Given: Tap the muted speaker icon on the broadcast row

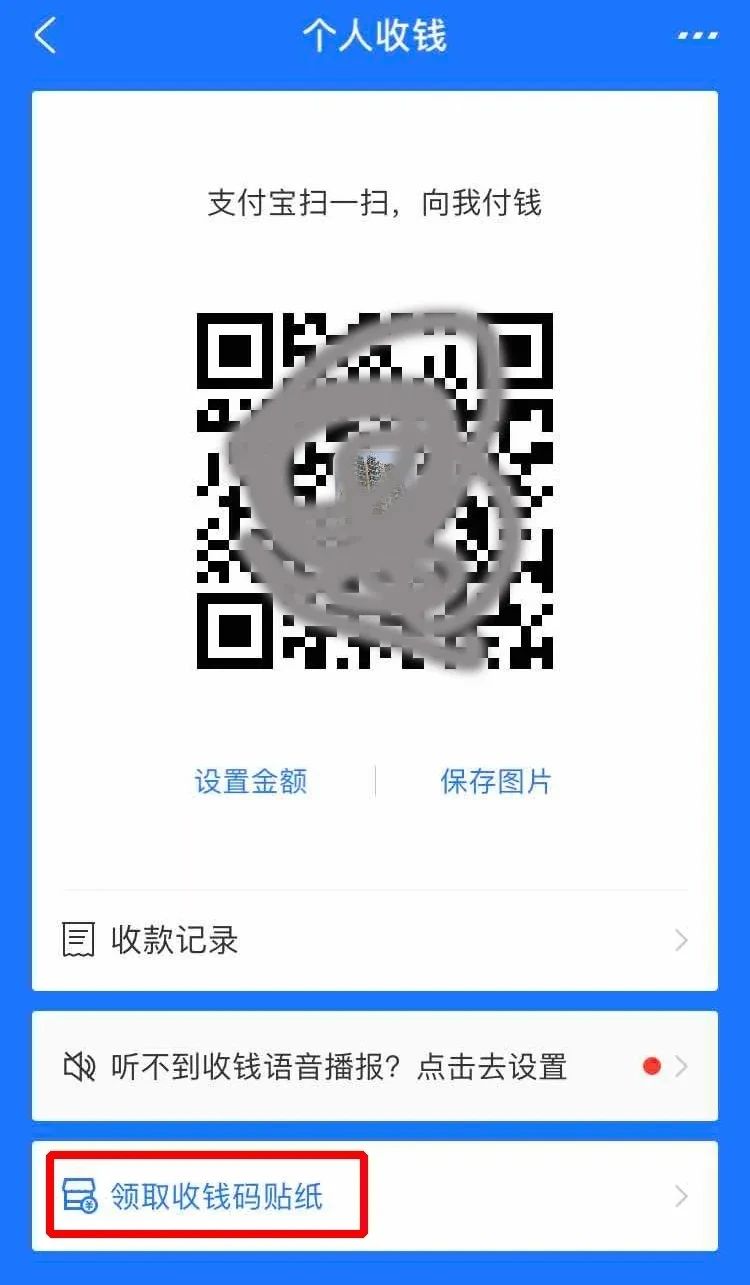Looking at the screenshot, I should [80, 1066].
